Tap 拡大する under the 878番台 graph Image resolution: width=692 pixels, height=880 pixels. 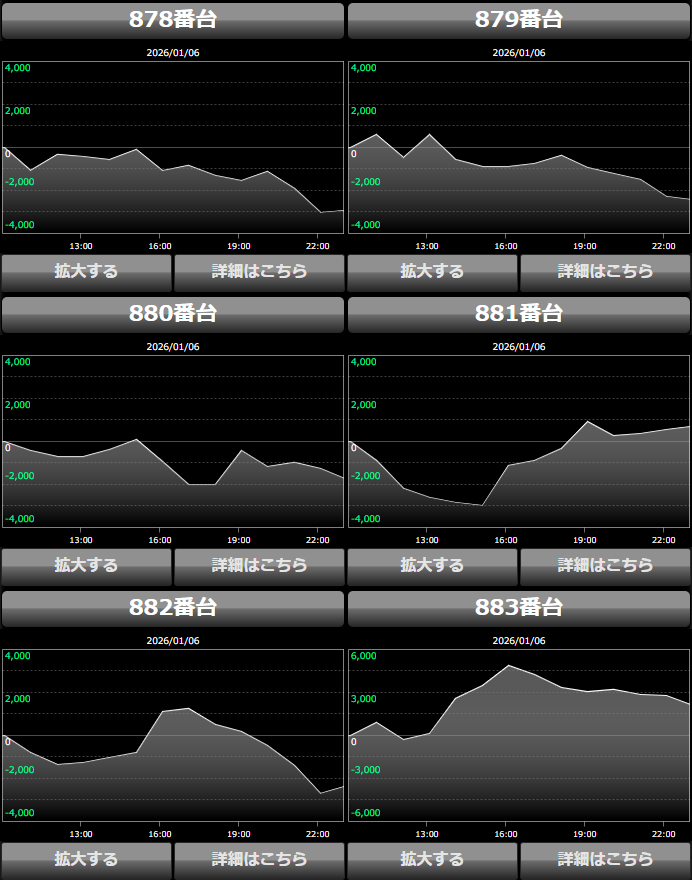pos(86,271)
